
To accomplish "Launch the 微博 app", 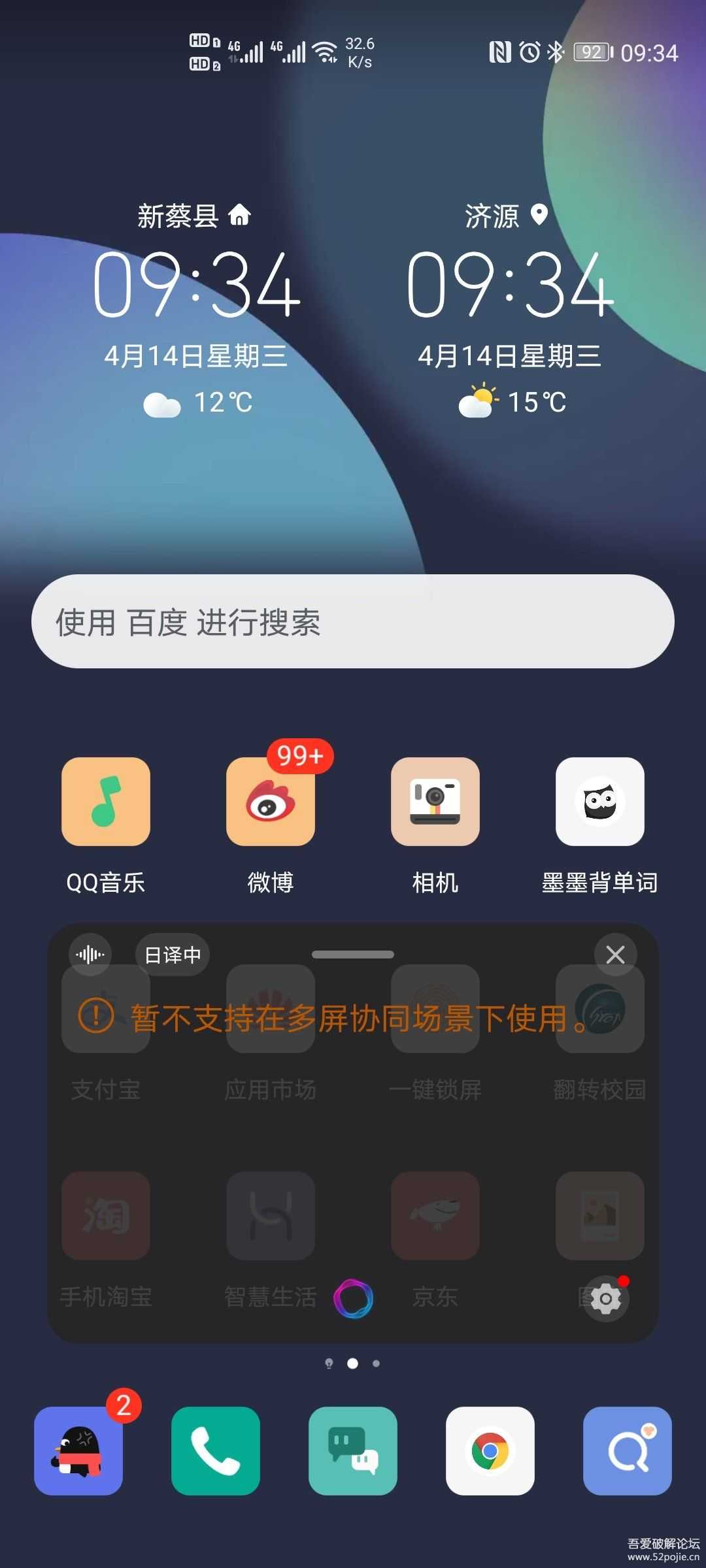I will click(x=270, y=802).
